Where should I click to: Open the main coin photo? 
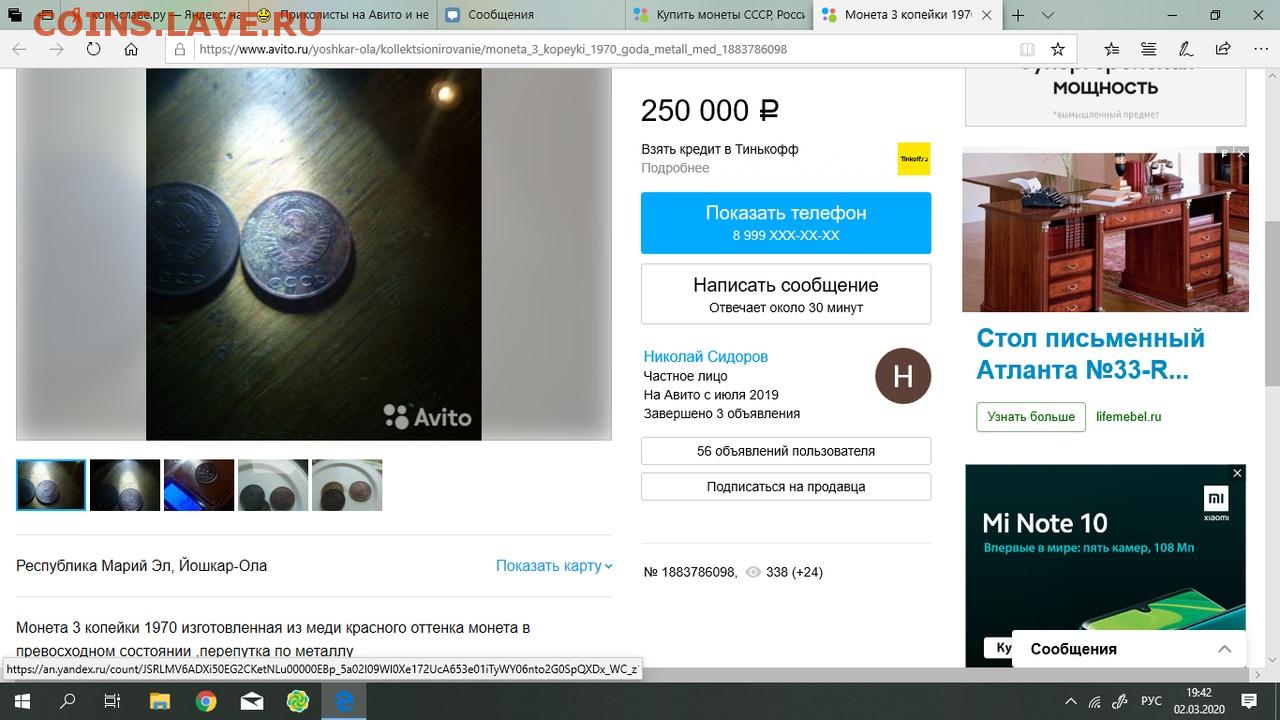(x=313, y=254)
